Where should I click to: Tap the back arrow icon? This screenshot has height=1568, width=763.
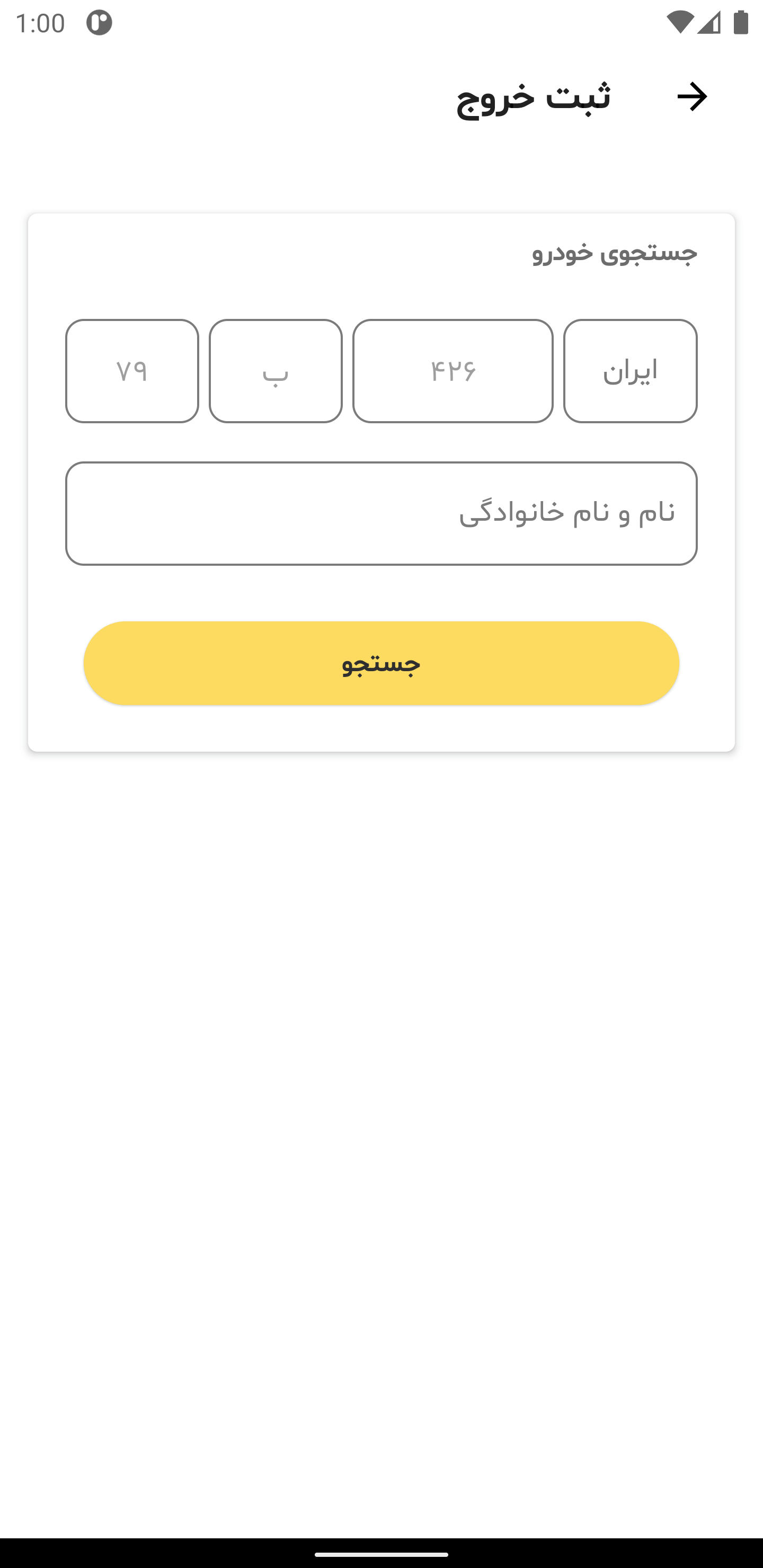pyautogui.click(x=692, y=97)
